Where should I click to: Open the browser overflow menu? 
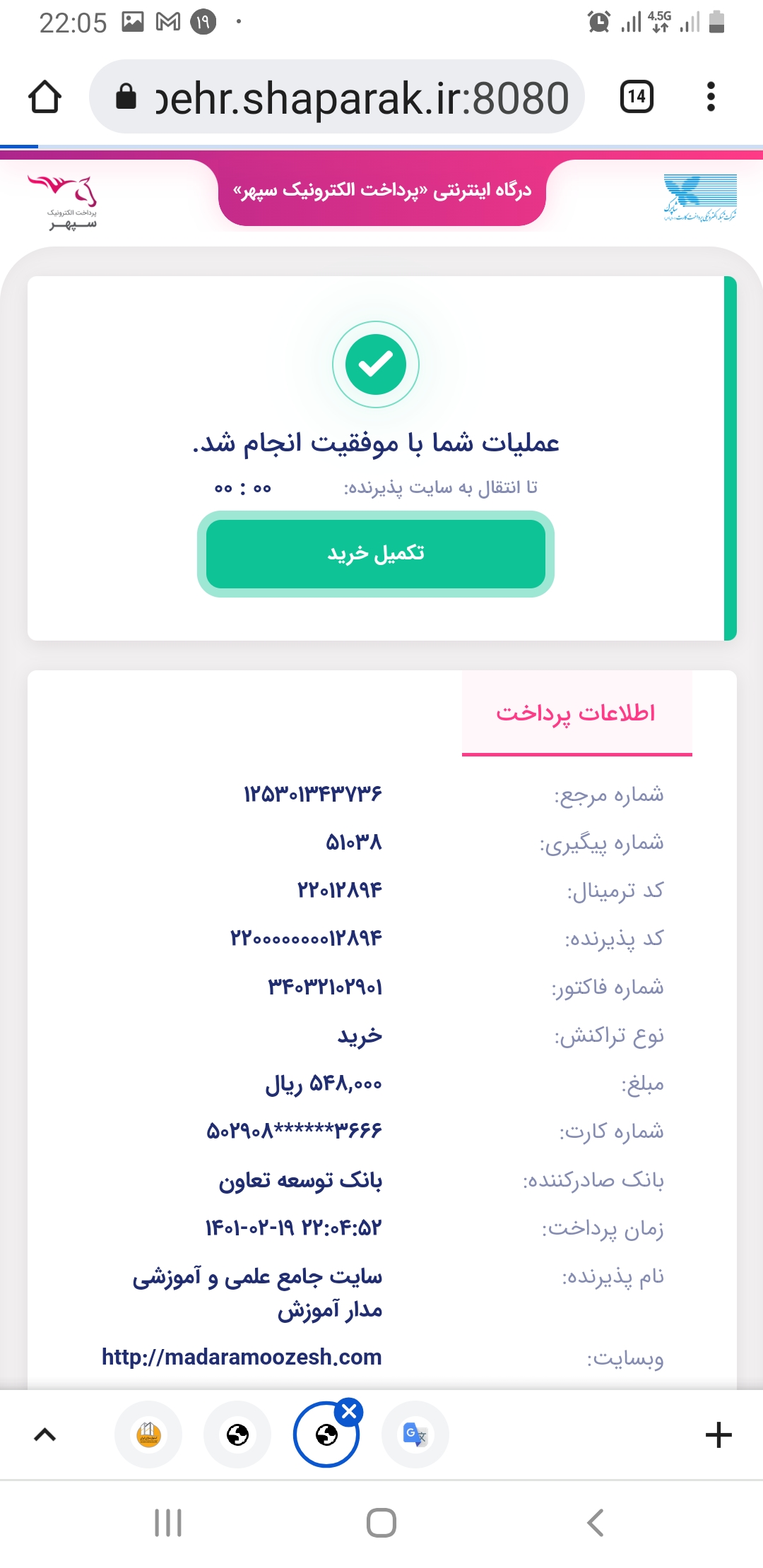point(711,97)
